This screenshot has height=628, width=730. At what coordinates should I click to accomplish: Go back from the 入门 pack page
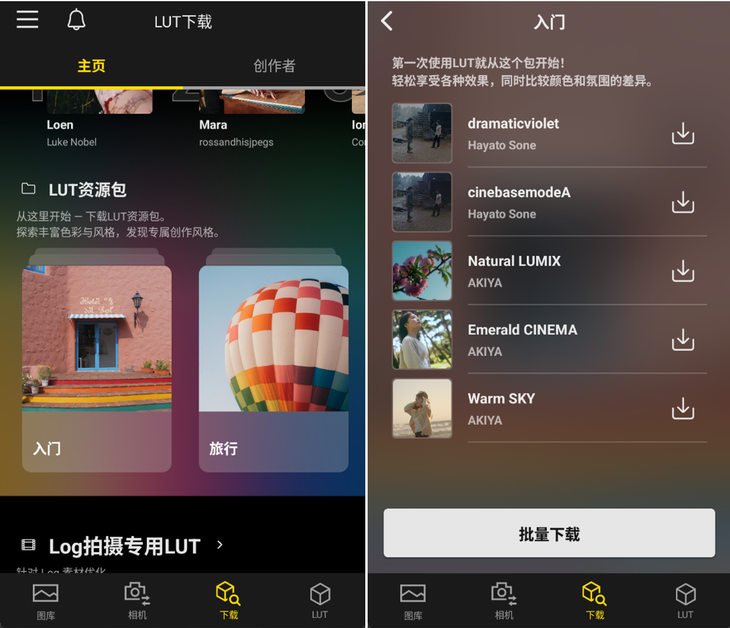[387, 21]
